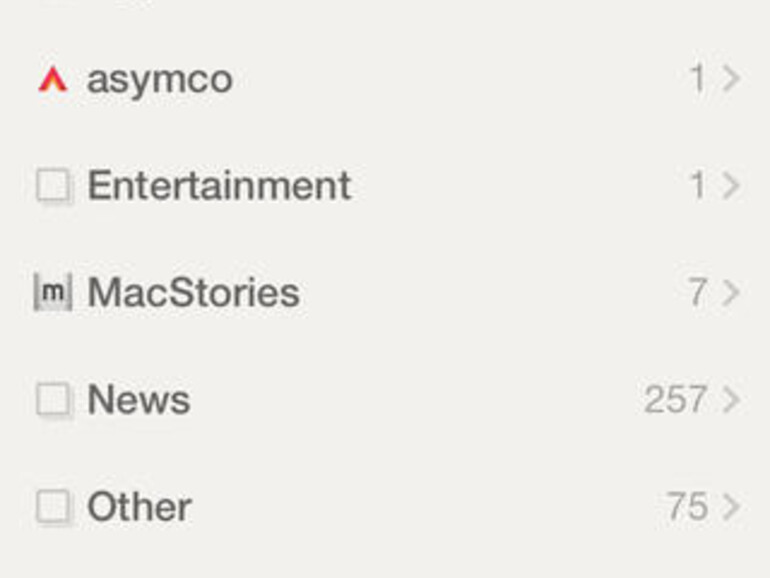This screenshot has width=770, height=578.
Task: Open the asymco feed
Action: (x=160, y=79)
